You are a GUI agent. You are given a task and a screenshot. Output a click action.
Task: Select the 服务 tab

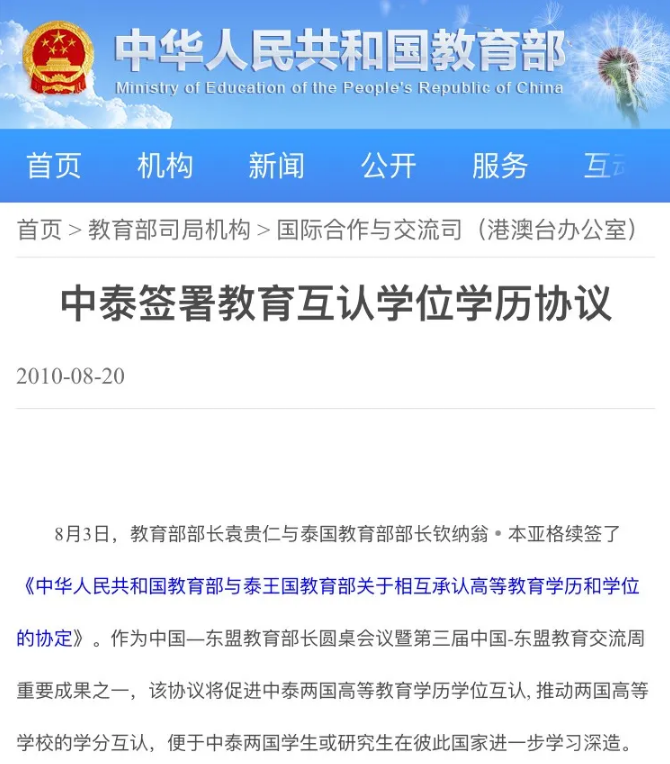tap(500, 166)
